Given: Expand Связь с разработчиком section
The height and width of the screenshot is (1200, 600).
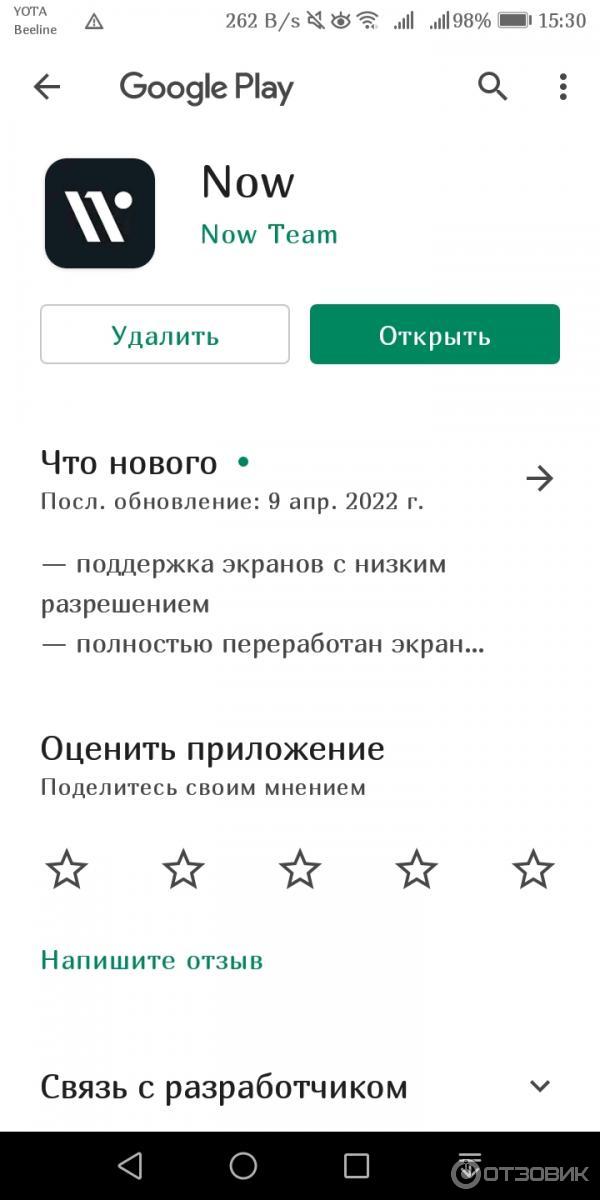Looking at the screenshot, I should tap(539, 1086).
